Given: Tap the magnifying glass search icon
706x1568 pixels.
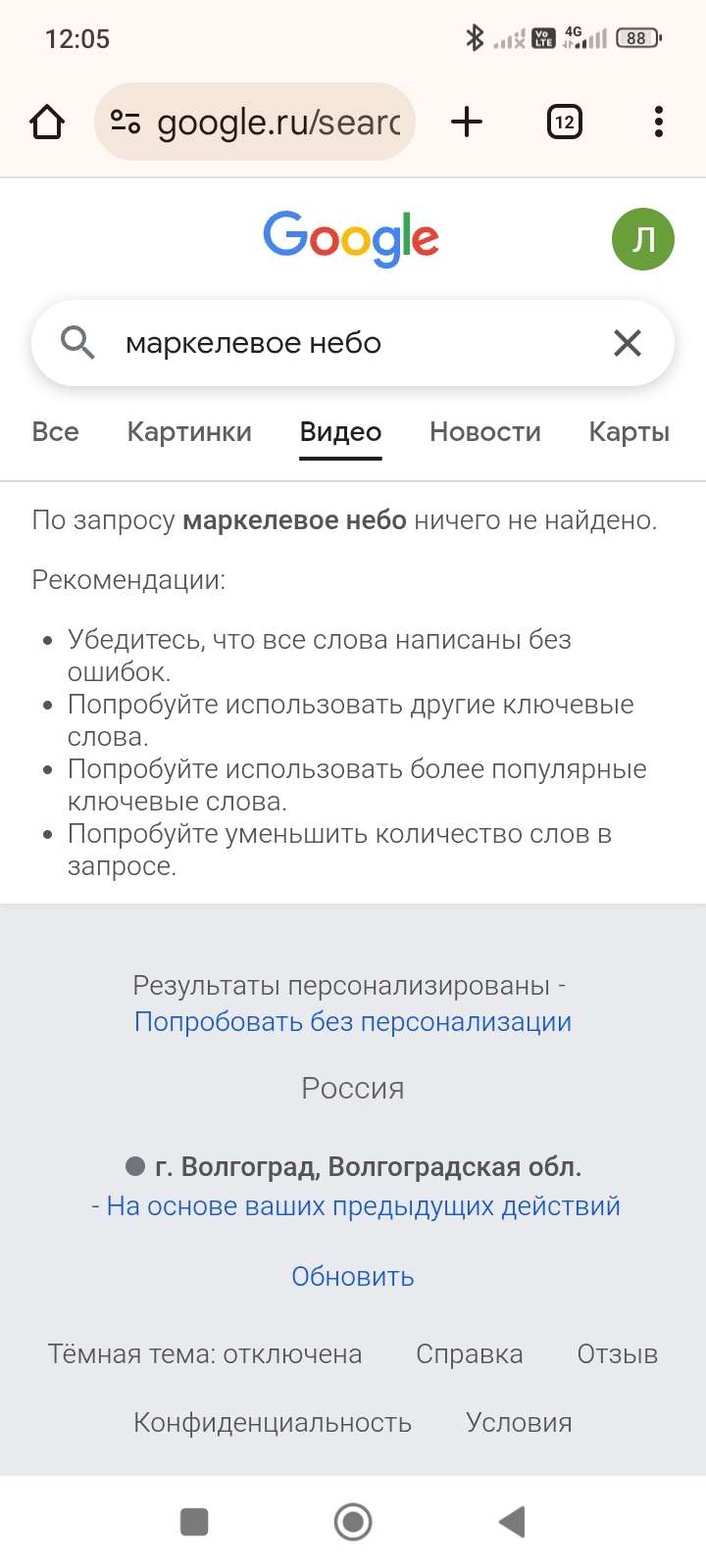Looking at the screenshot, I should tap(78, 342).
